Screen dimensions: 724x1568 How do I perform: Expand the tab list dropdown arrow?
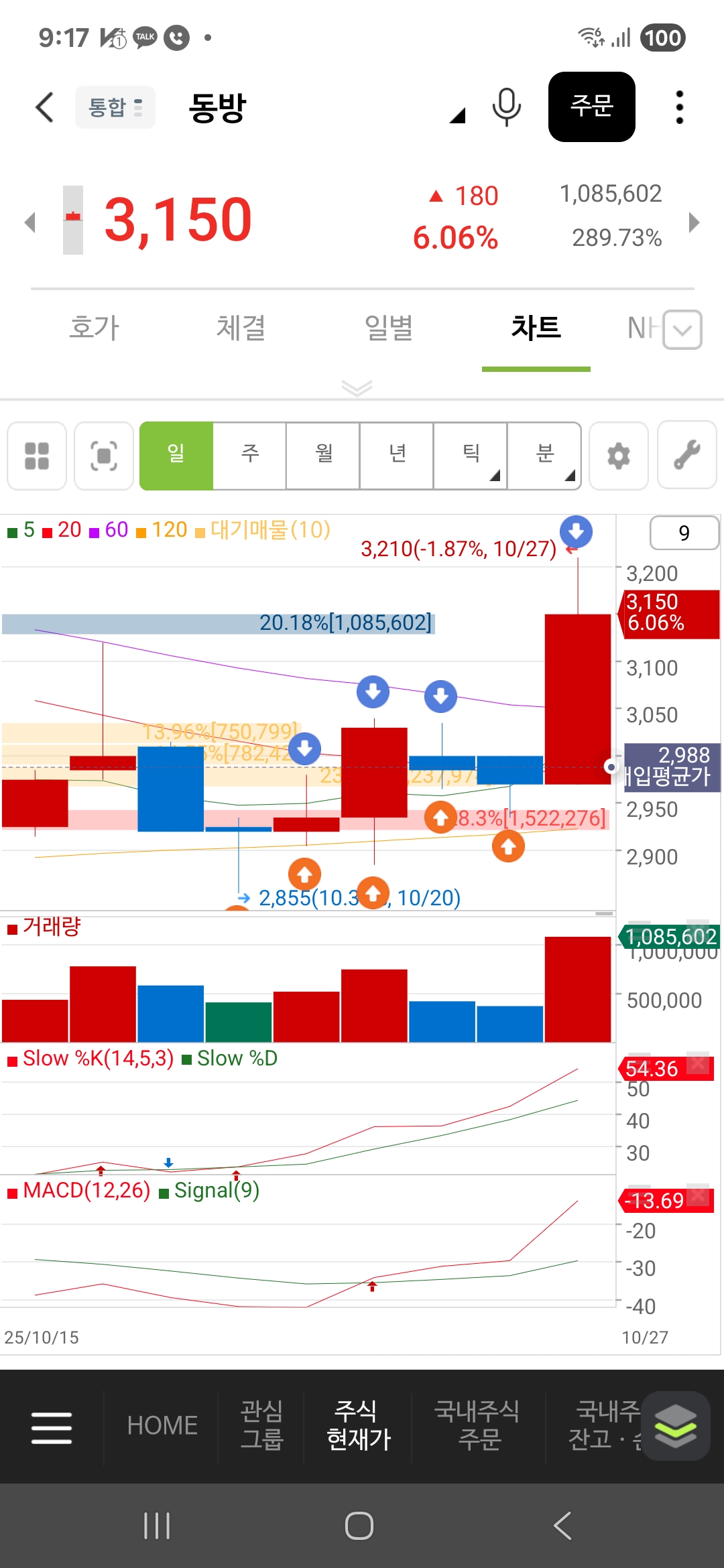[x=682, y=330]
